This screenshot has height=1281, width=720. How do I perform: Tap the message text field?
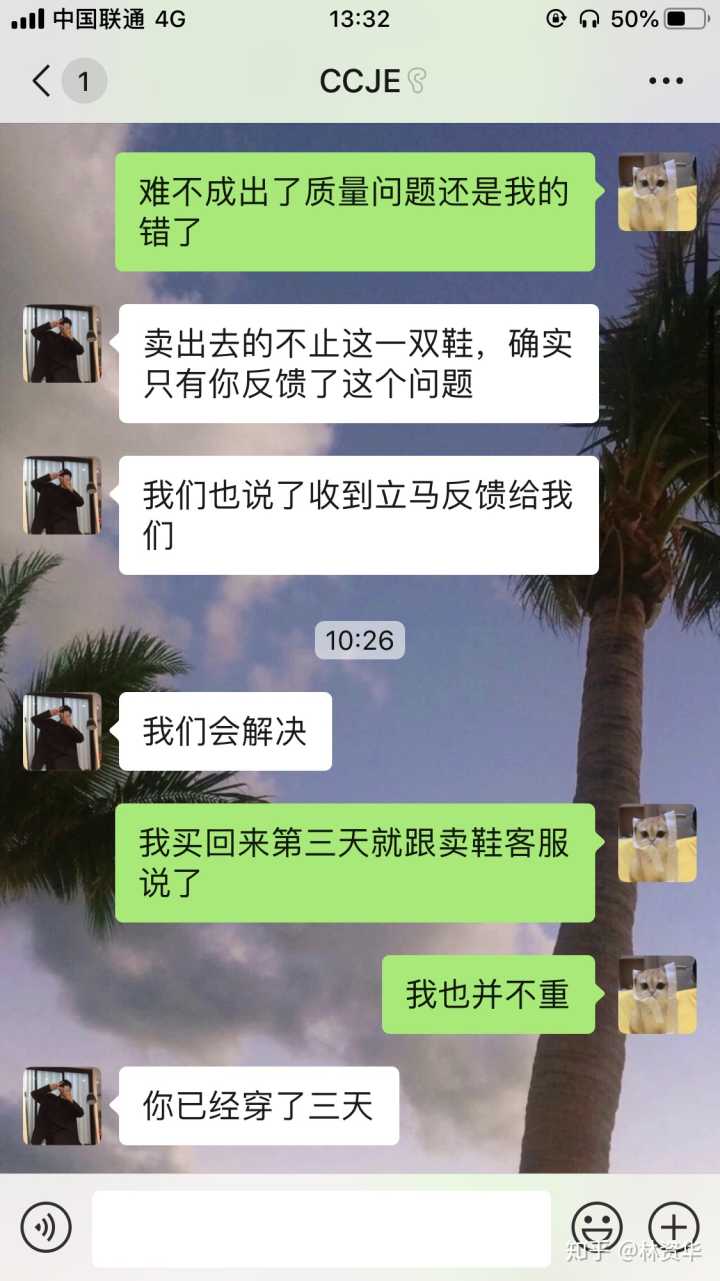pos(321,1228)
